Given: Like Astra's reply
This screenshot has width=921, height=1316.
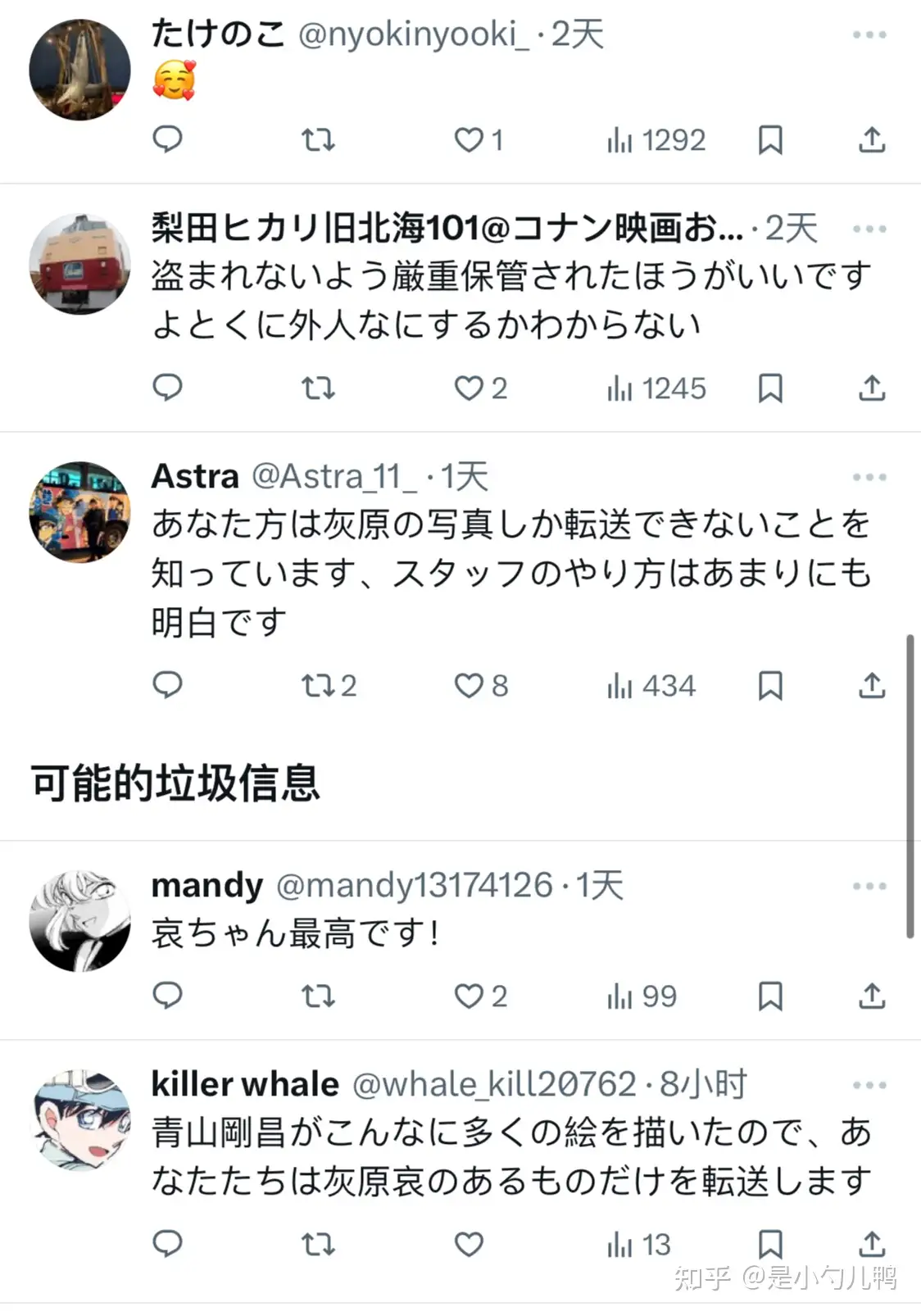Looking at the screenshot, I should [x=469, y=685].
